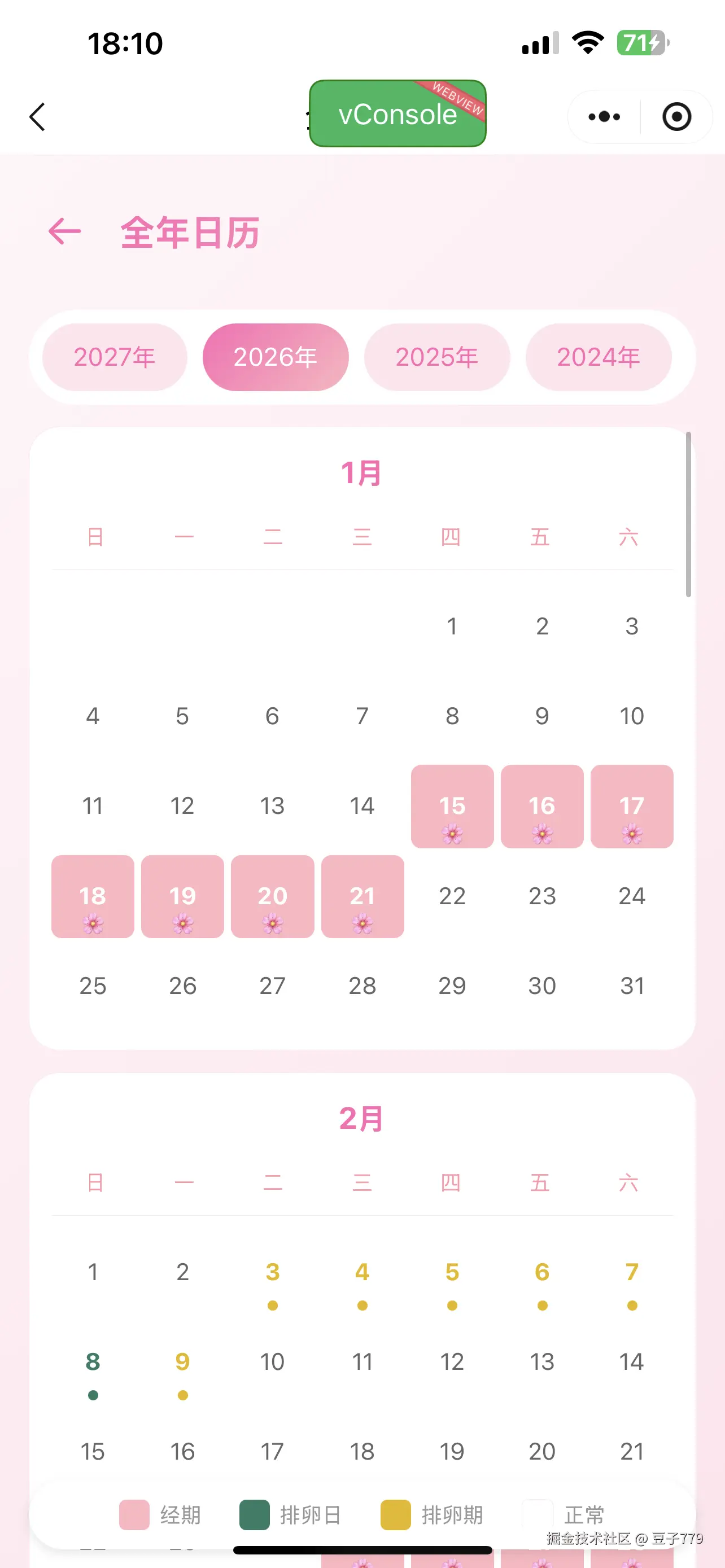Screen dimensions: 725x1568
Task: Tap February 8 ovulation day
Action: click(93, 1362)
